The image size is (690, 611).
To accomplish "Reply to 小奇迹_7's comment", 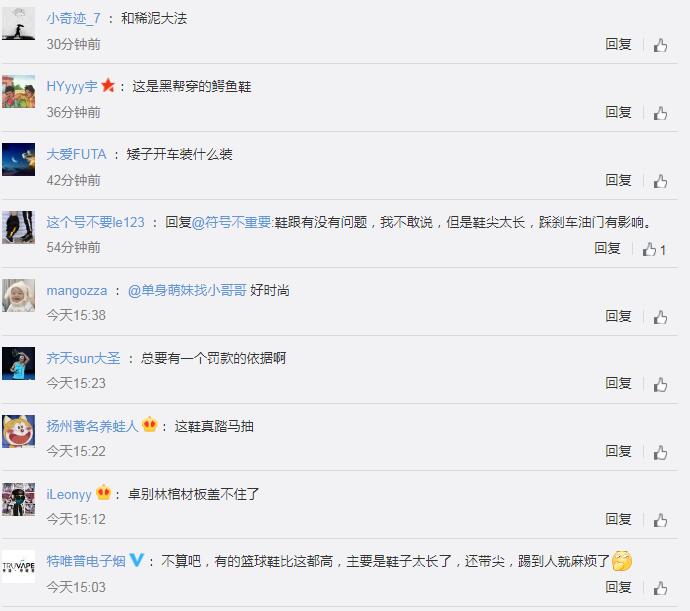I will pyautogui.click(x=618, y=44).
